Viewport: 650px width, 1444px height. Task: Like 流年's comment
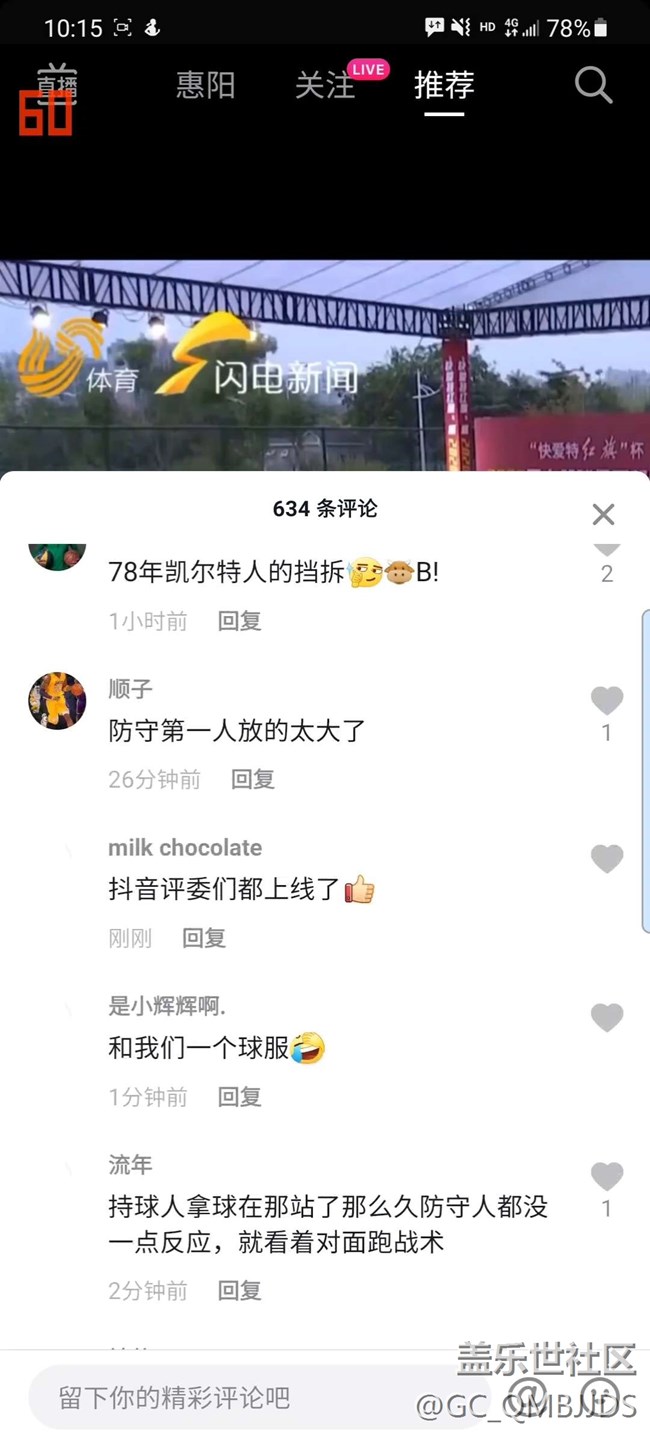tap(606, 1176)
